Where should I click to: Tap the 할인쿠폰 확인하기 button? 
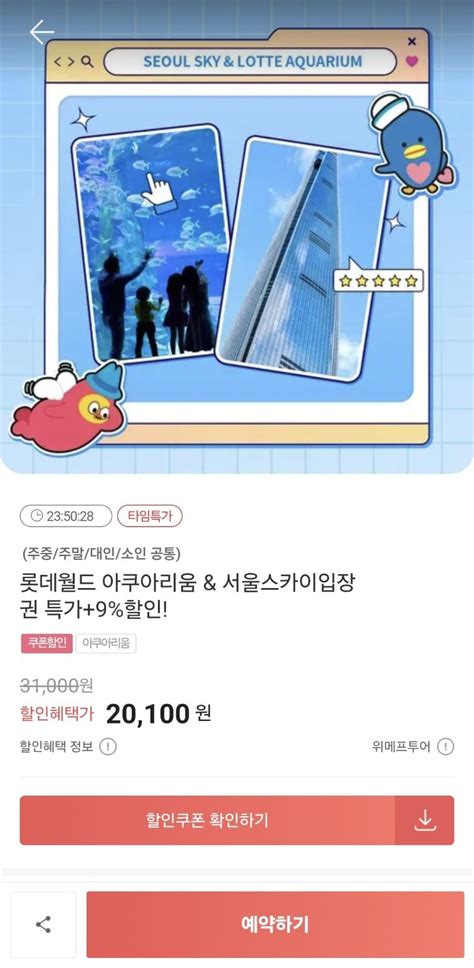coord(207,820)
